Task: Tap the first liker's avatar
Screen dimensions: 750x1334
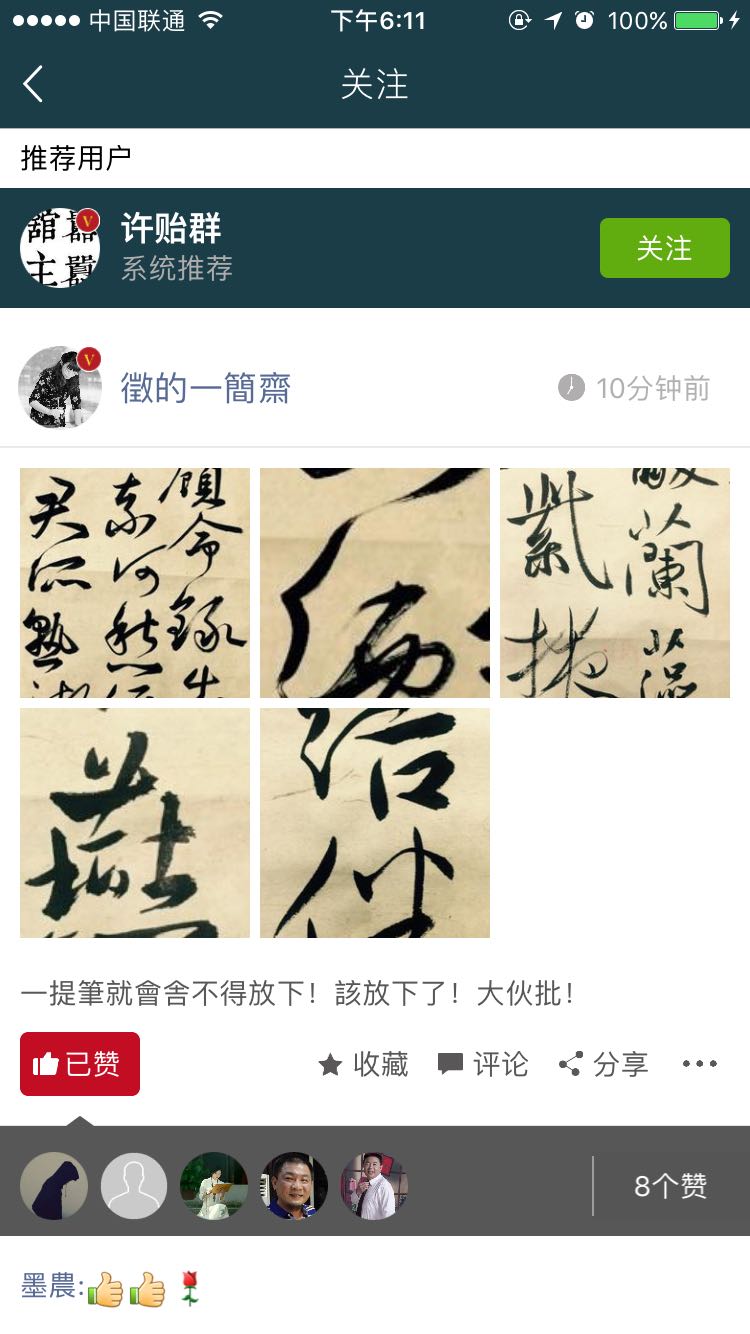Action: tap(54, 1186)
